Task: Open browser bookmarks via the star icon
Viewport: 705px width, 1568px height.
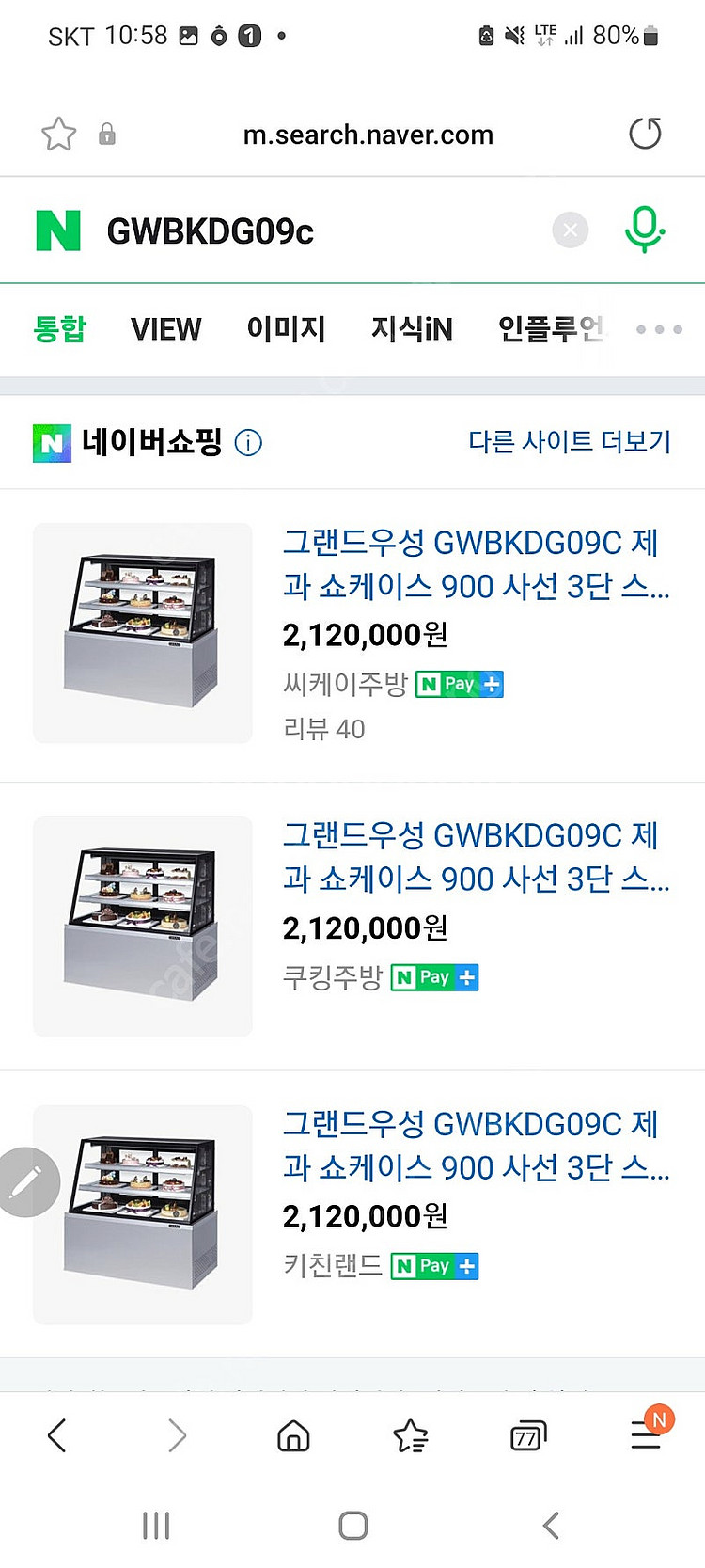Action: [410, 1435]
